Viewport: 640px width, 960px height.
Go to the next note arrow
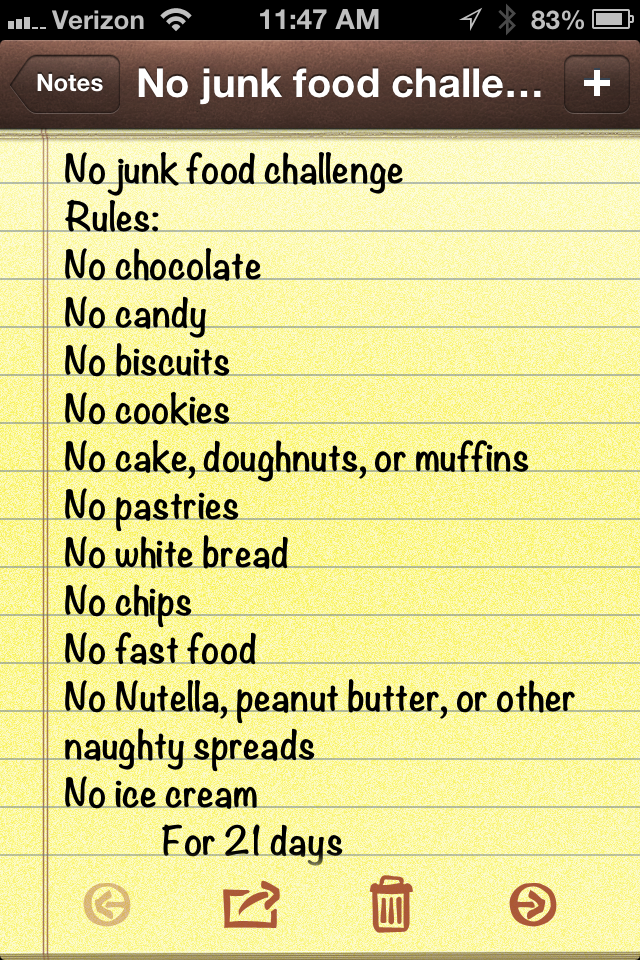coord(532,906)
